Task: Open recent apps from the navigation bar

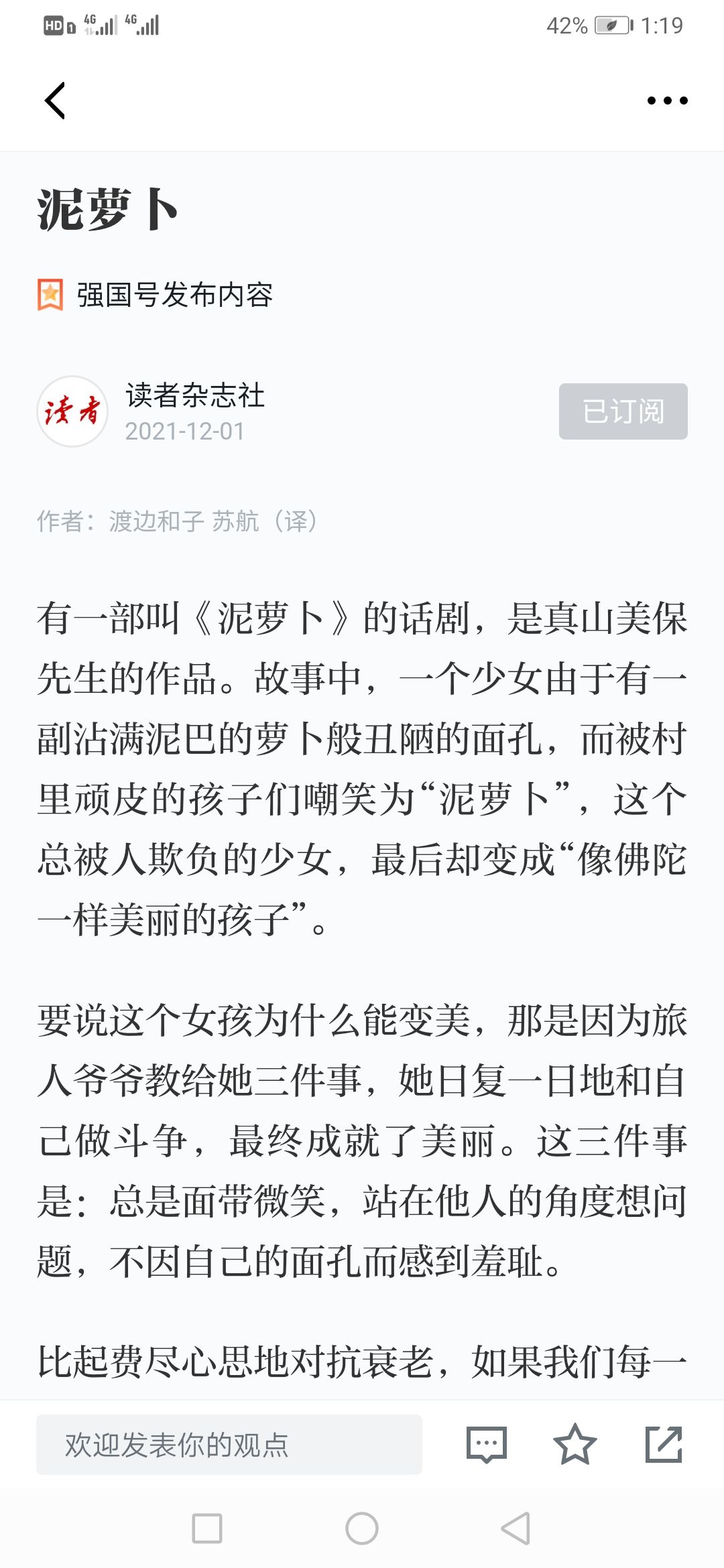Action: pyautogui.click(x=207, y=1528)
